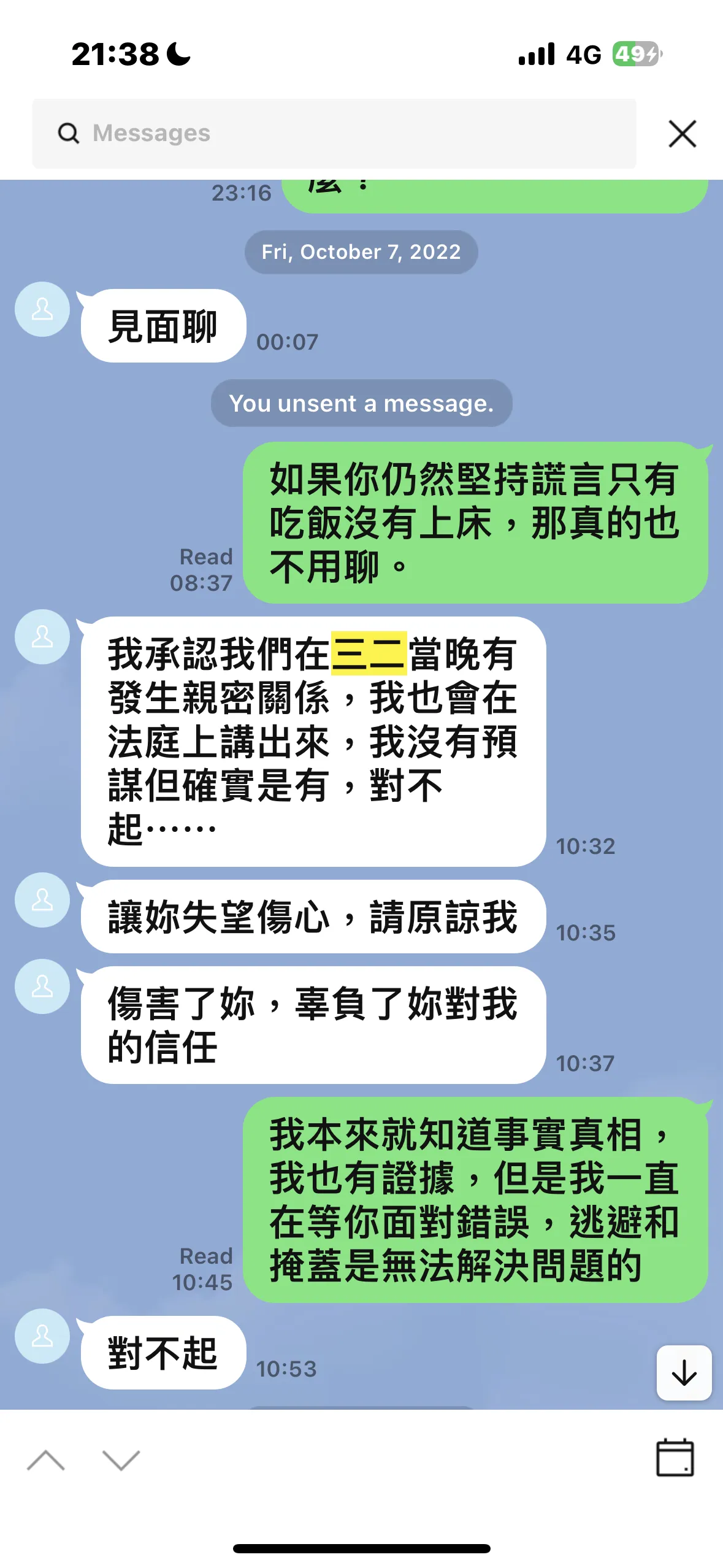Close the message search
This screenshot has height=1568, width=723.
pos(682,134)
